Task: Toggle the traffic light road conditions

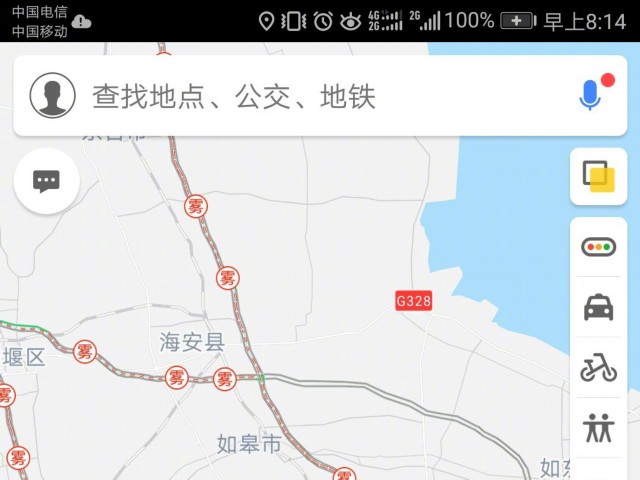Action: pyautogui.click(x=598, y=247)
